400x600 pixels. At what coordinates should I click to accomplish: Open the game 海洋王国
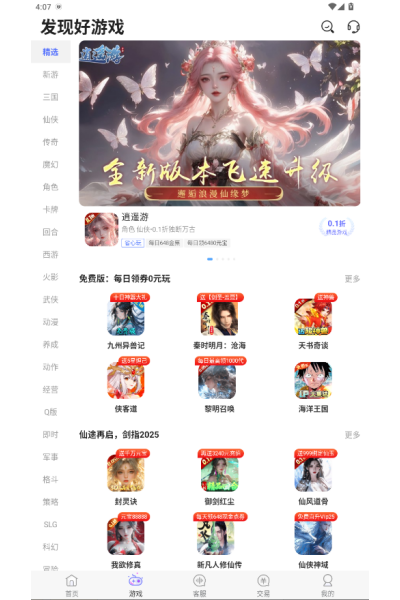click(313, 387)
